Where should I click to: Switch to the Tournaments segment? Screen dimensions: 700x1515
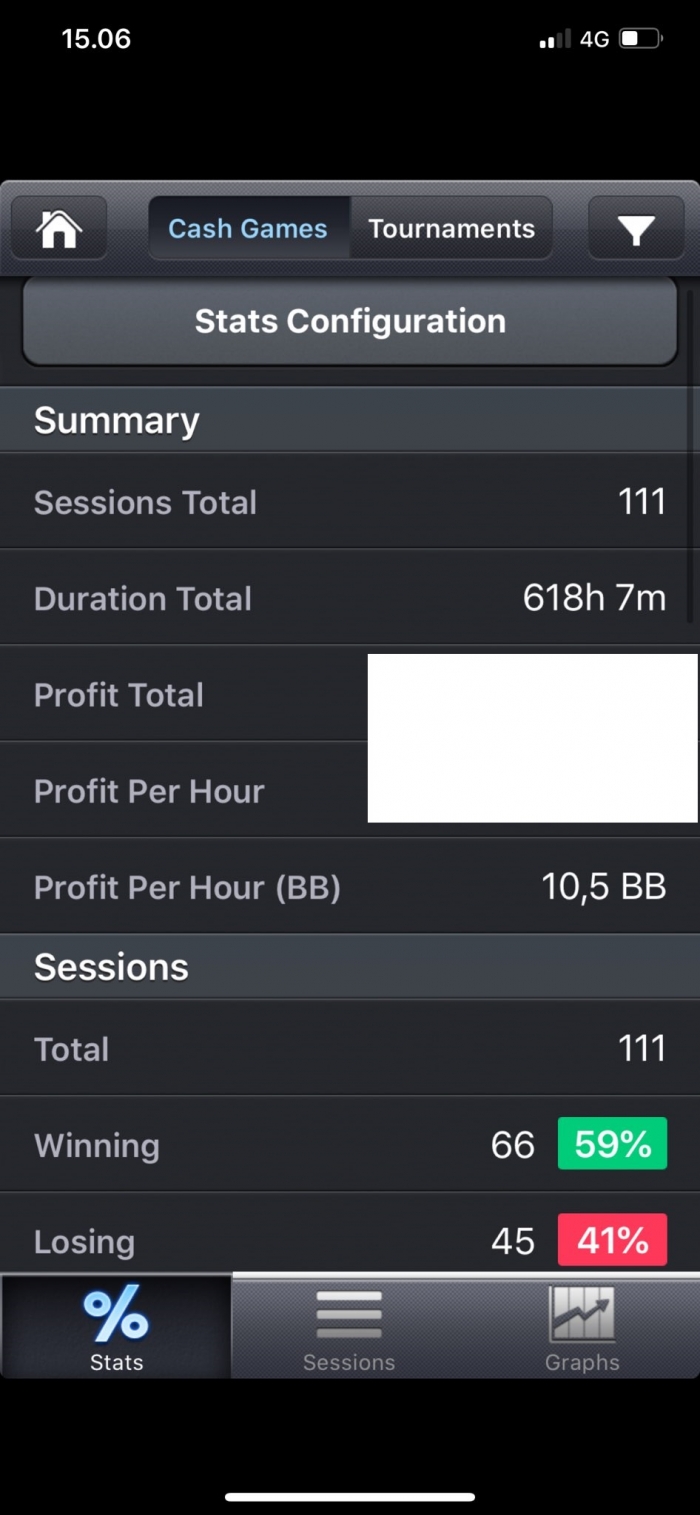[x=451, y=229]
